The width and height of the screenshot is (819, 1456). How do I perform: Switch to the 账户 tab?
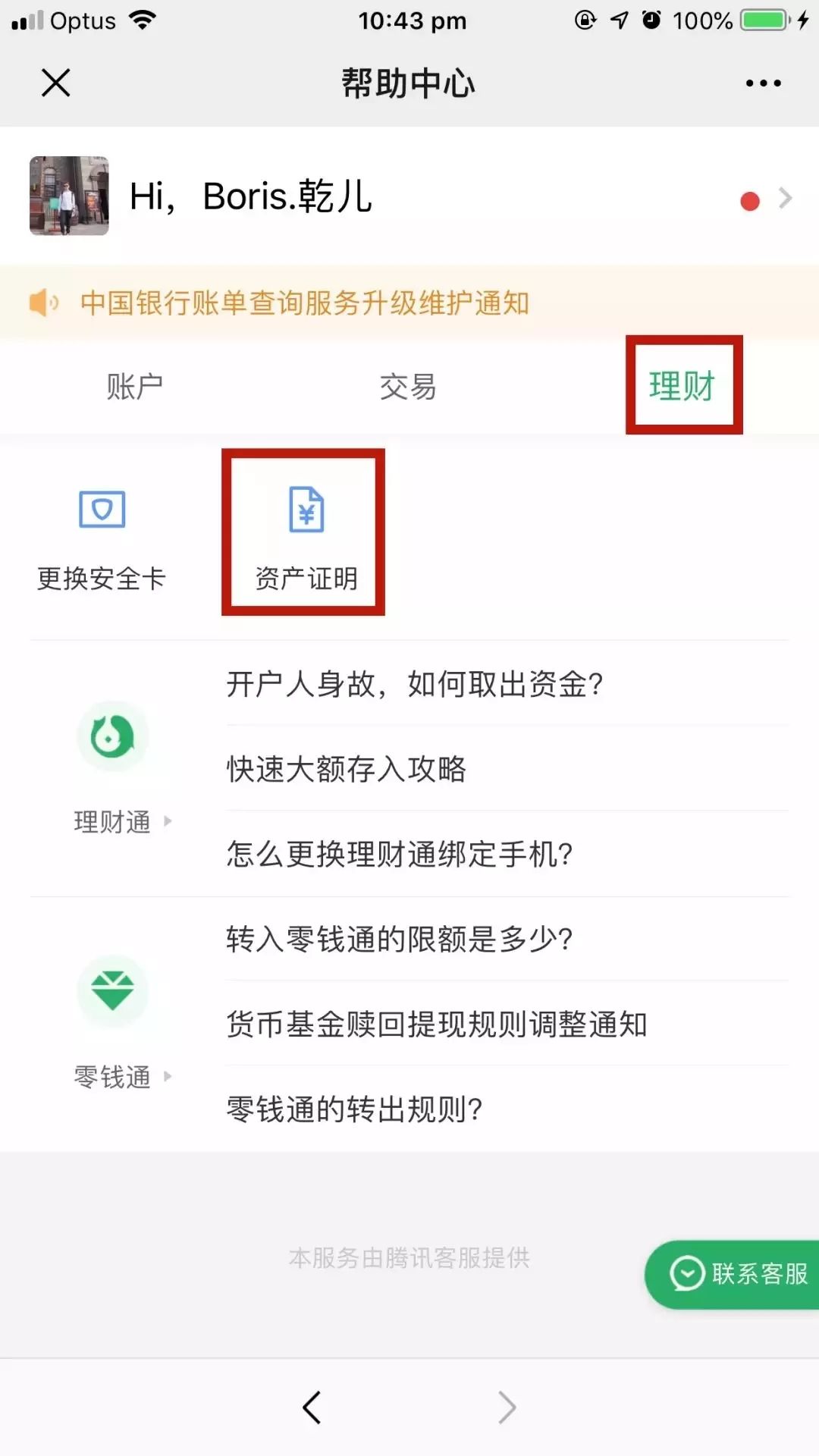pyautogui.click(x=135, y=387)
